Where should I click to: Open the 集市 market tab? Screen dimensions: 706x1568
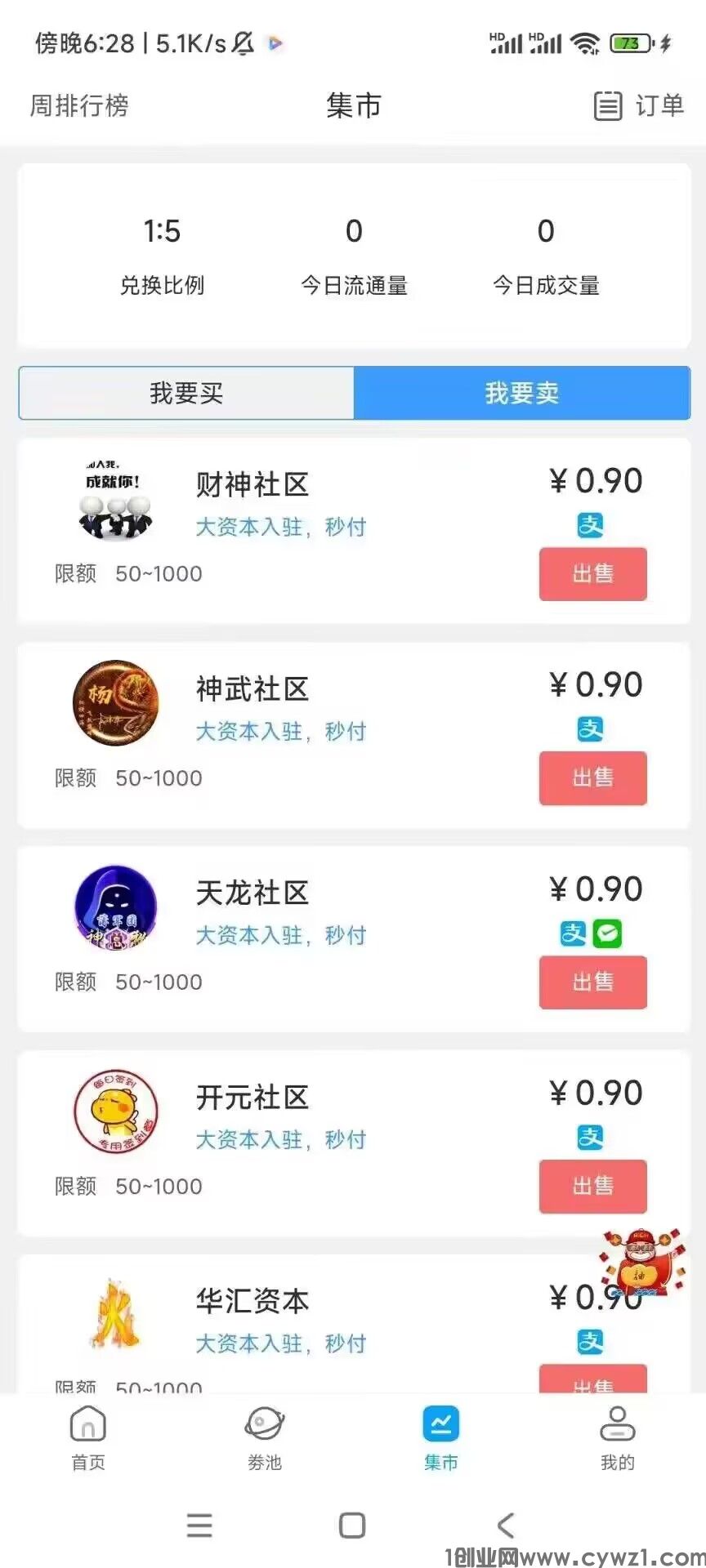[441, 1439]
